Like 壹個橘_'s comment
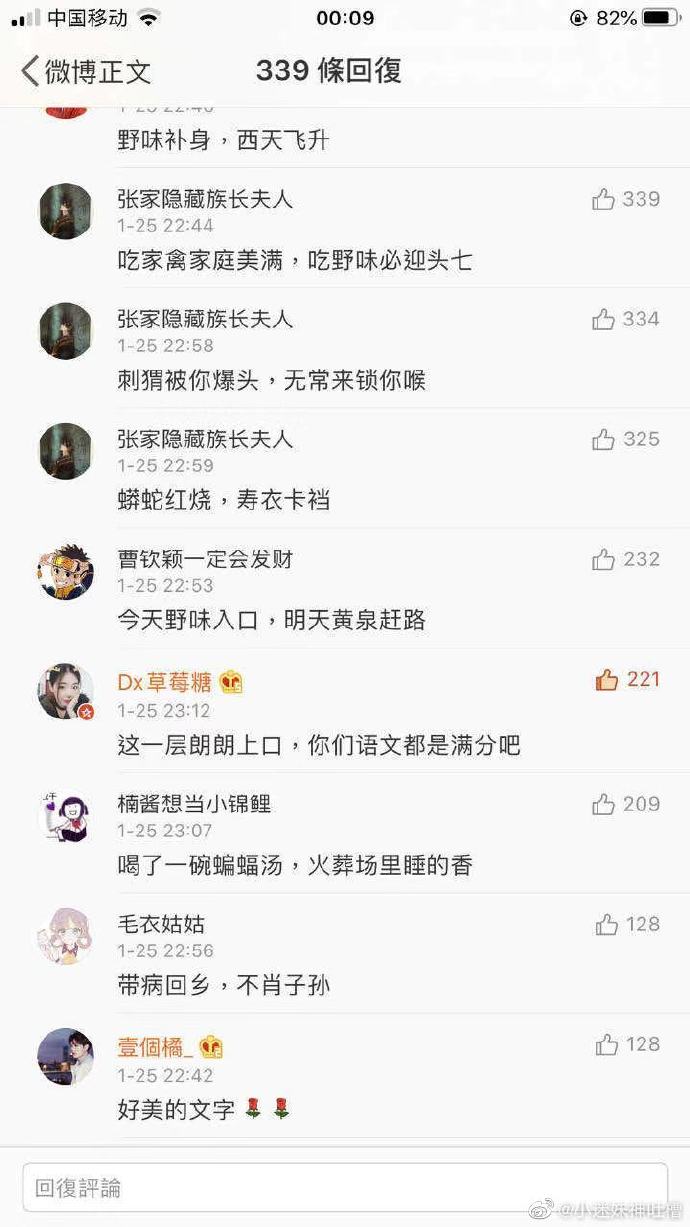Viewport: 690px width, 1227px height. point(606,1045)
